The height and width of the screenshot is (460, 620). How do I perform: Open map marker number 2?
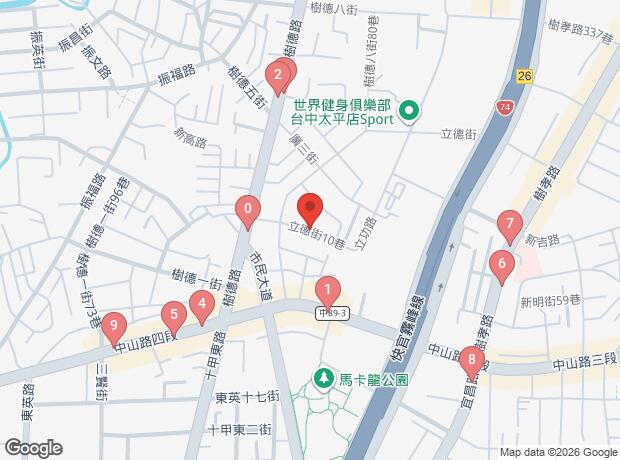[278, 75]
